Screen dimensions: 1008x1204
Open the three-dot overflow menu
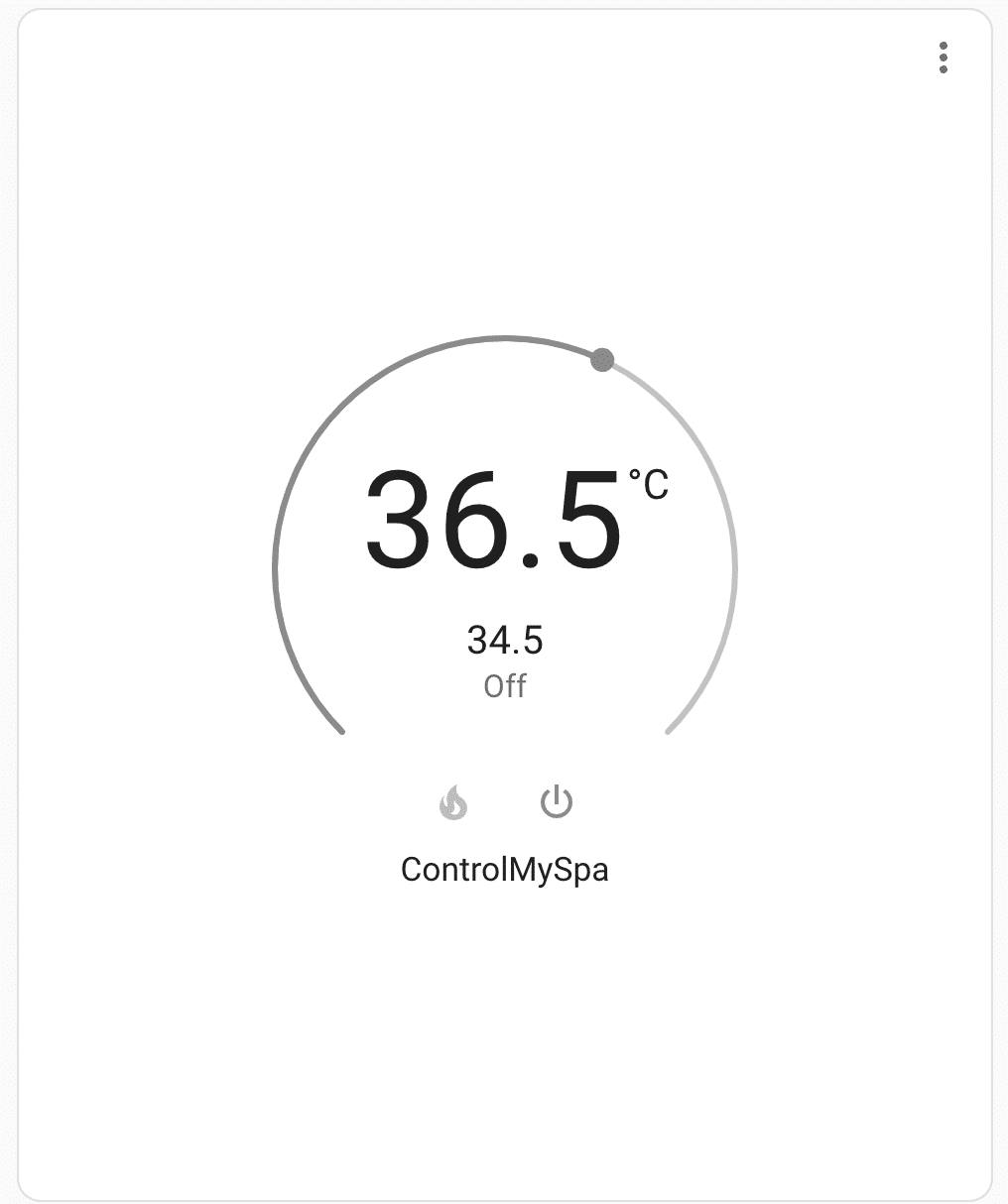(943, 58)
